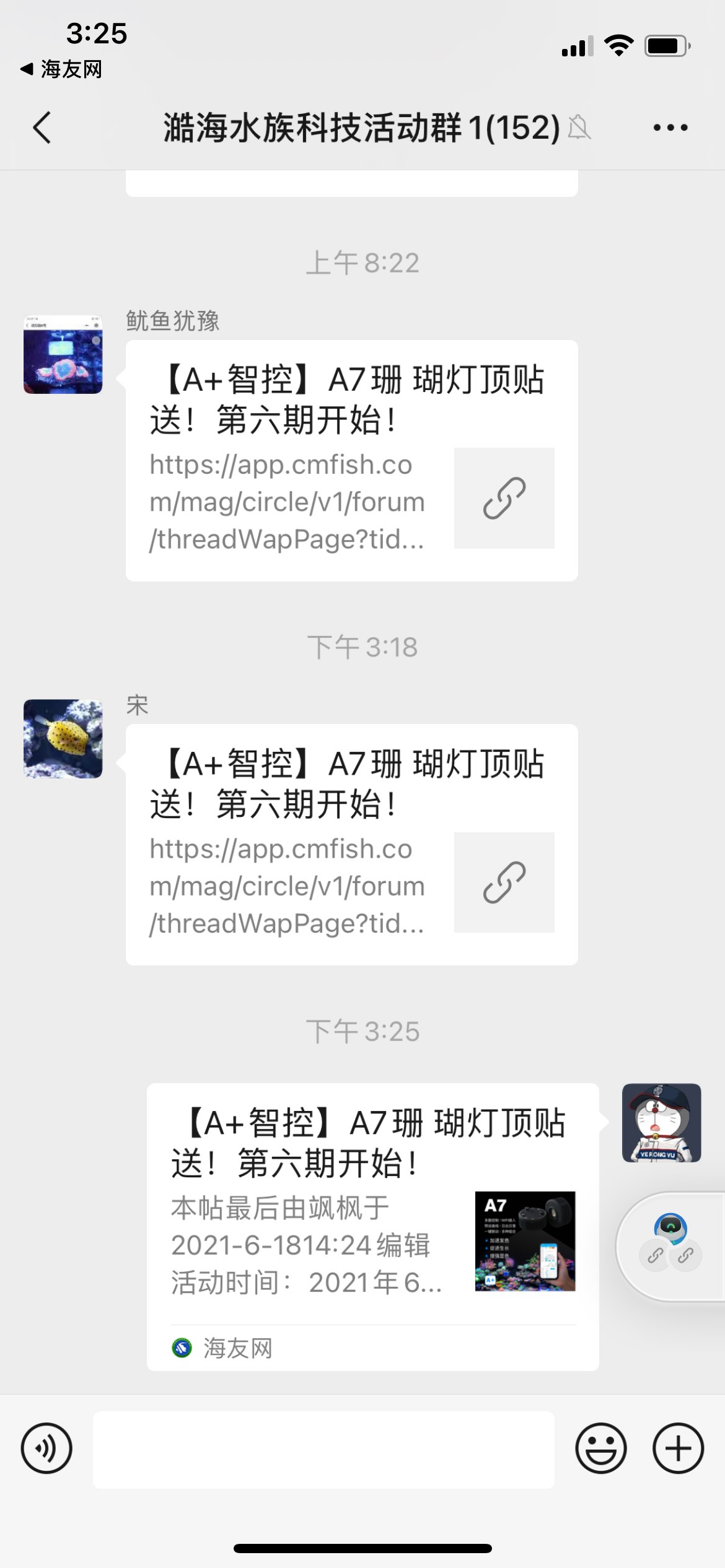Focus the message text field
This screenshot has height=1568, width=725.
(323, 1449)
